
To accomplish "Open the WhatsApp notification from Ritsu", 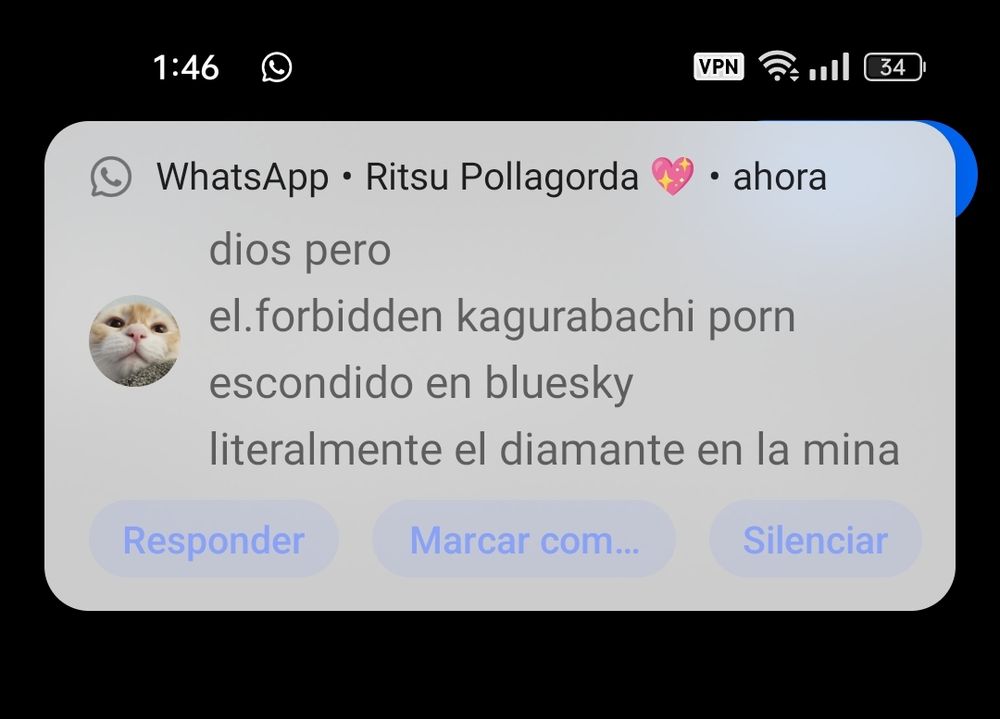I will [x=500, y=350].
